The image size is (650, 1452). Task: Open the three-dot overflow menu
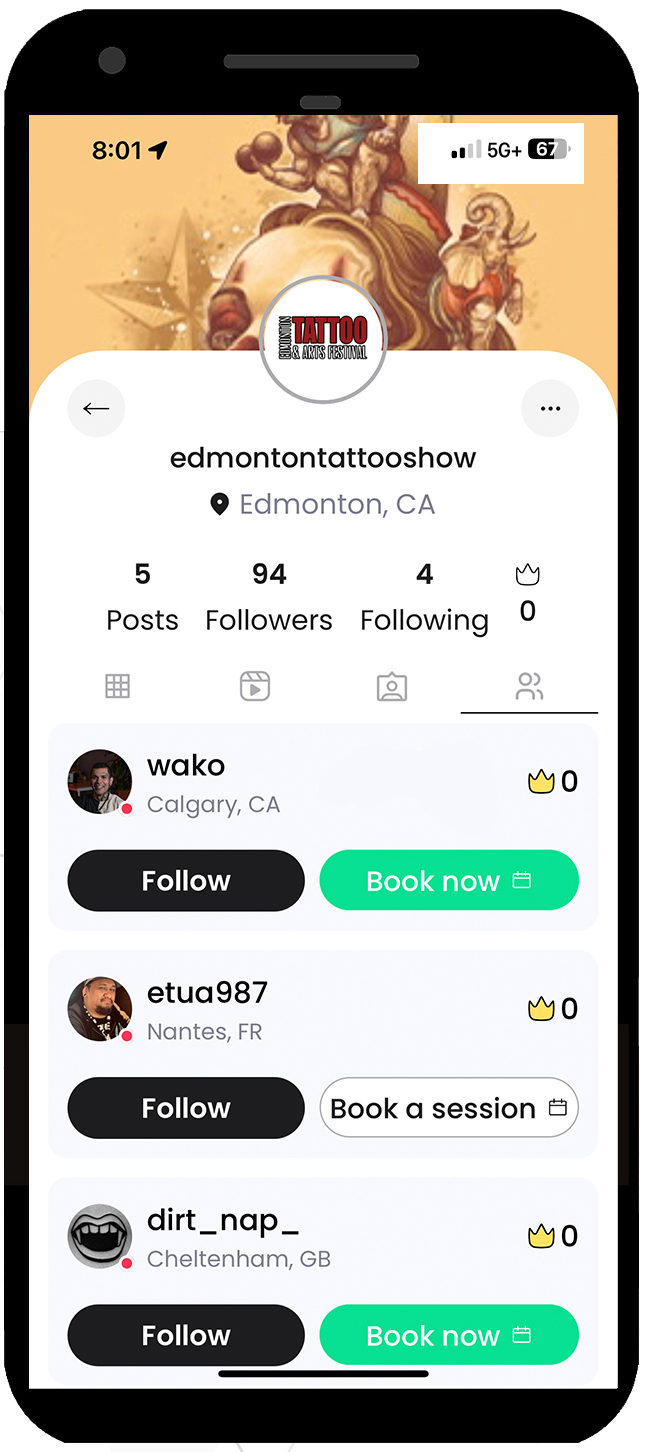[x=550, y=408]
